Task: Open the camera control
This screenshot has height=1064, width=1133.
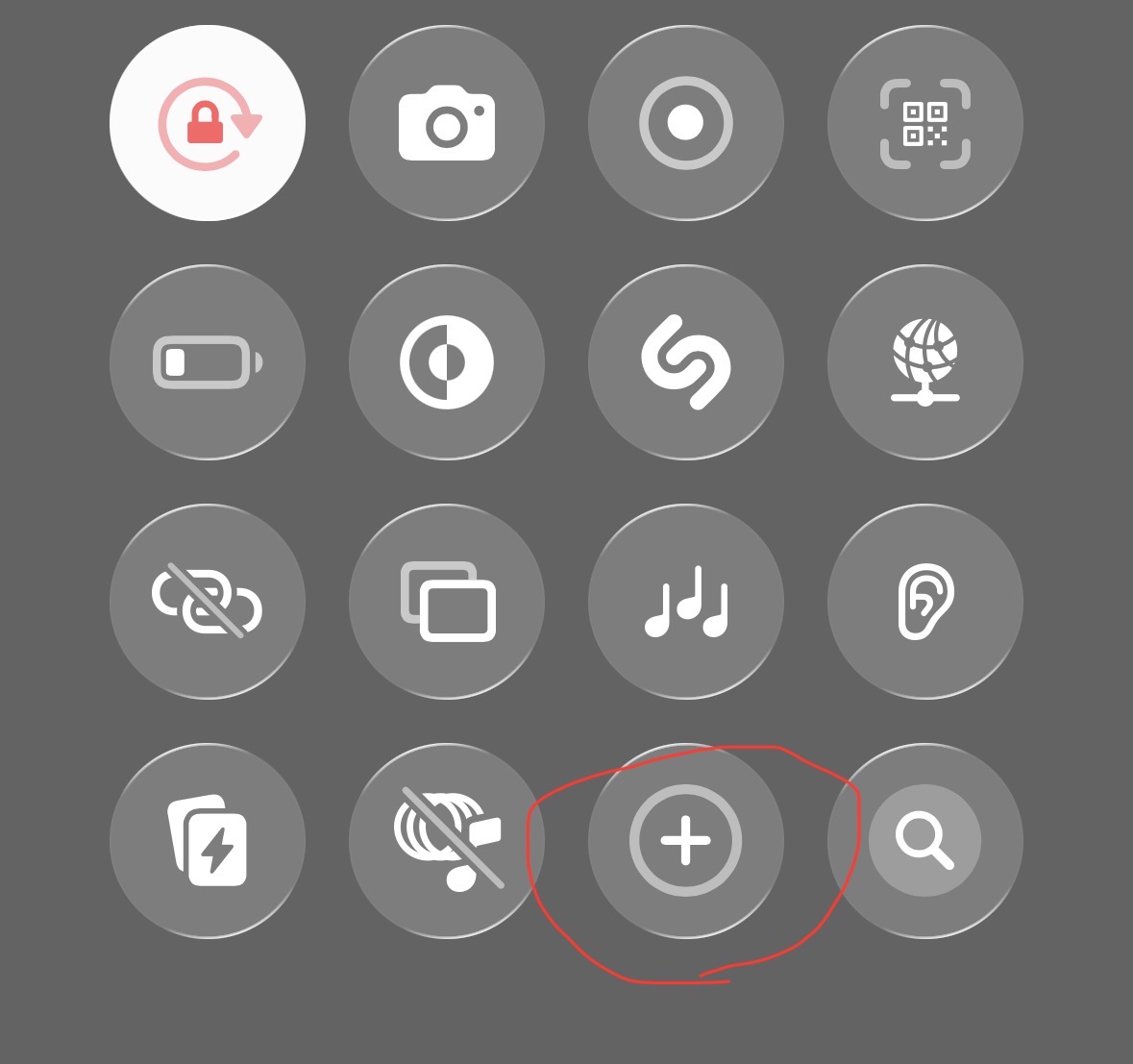Action: 447,124
